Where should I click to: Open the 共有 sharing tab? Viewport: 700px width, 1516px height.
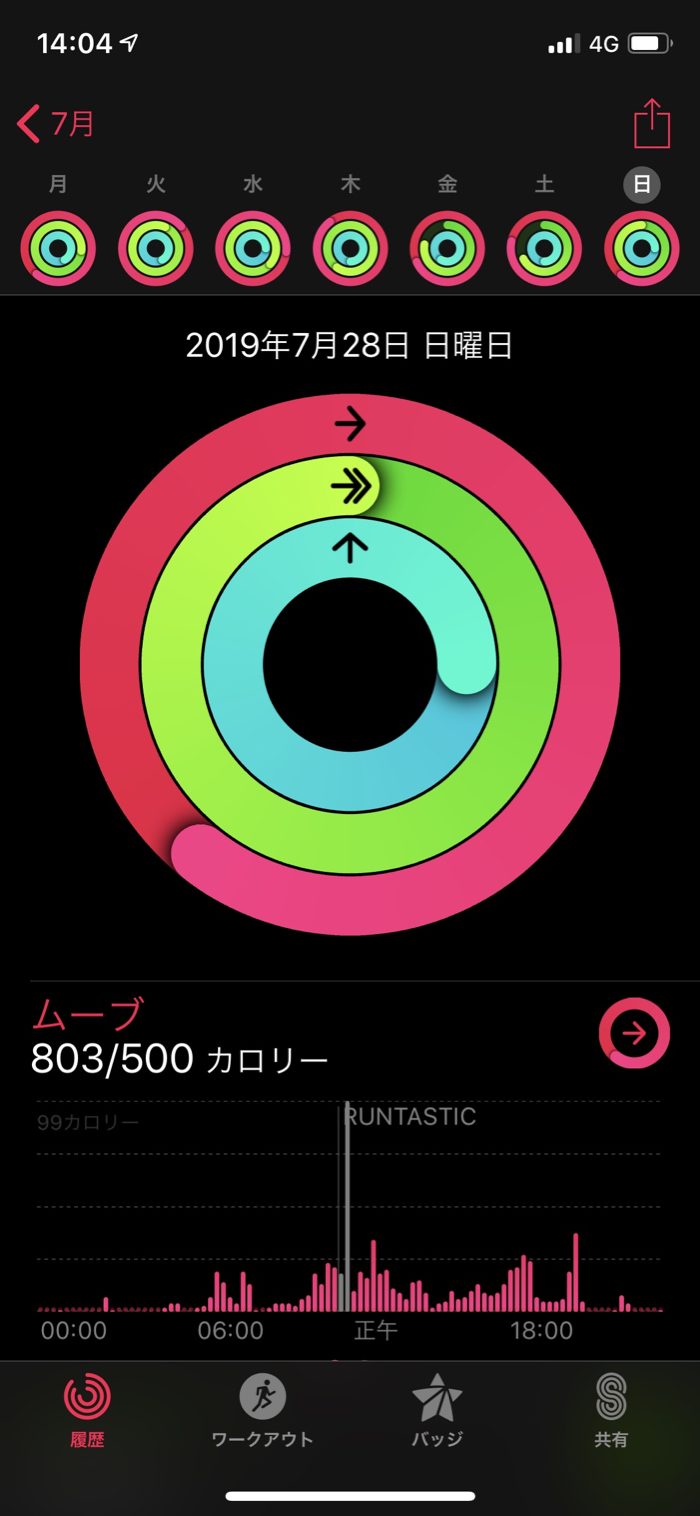click(x=611, y=1410)
